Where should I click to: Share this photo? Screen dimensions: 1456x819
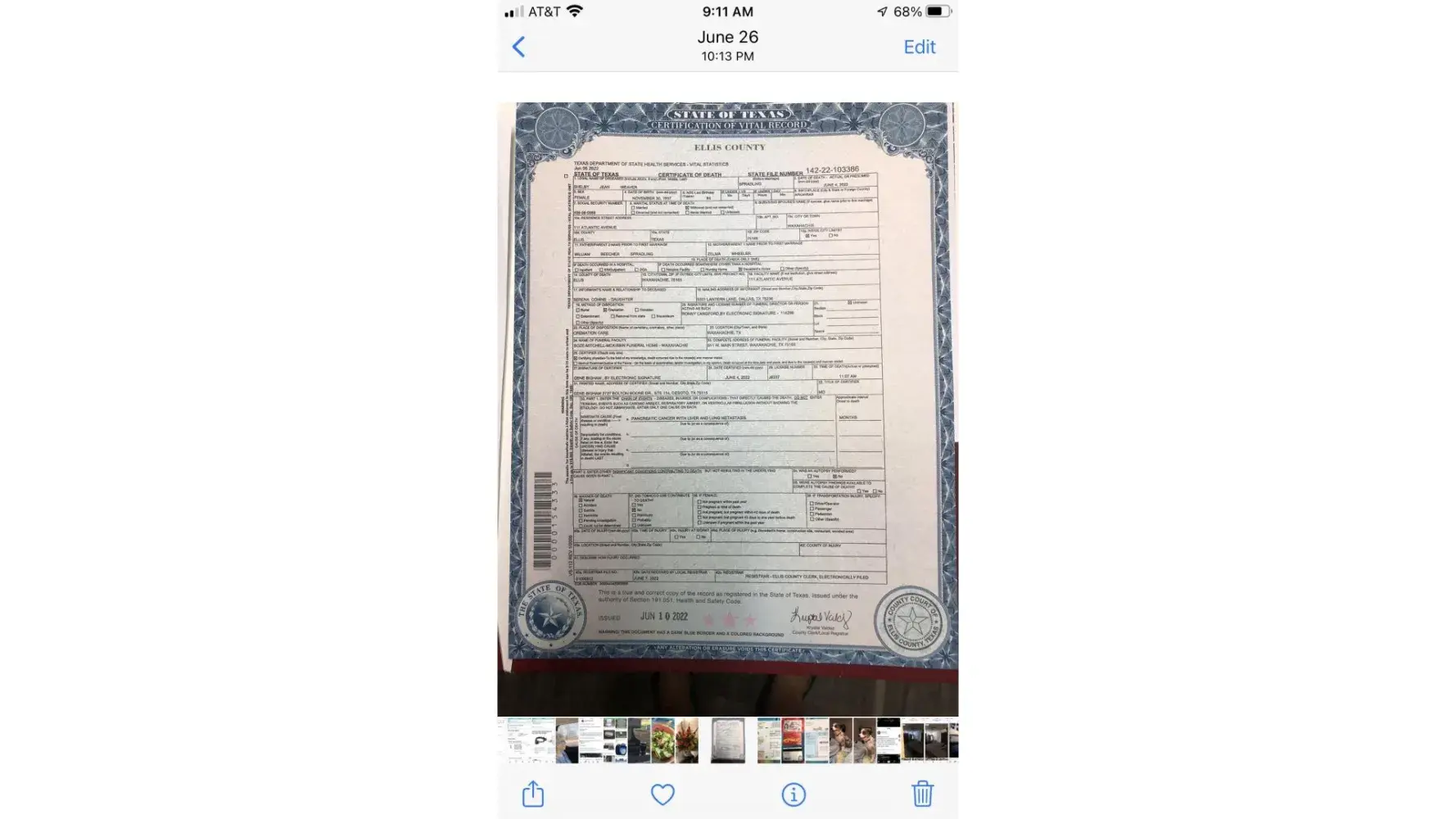(x=533, y=794)
